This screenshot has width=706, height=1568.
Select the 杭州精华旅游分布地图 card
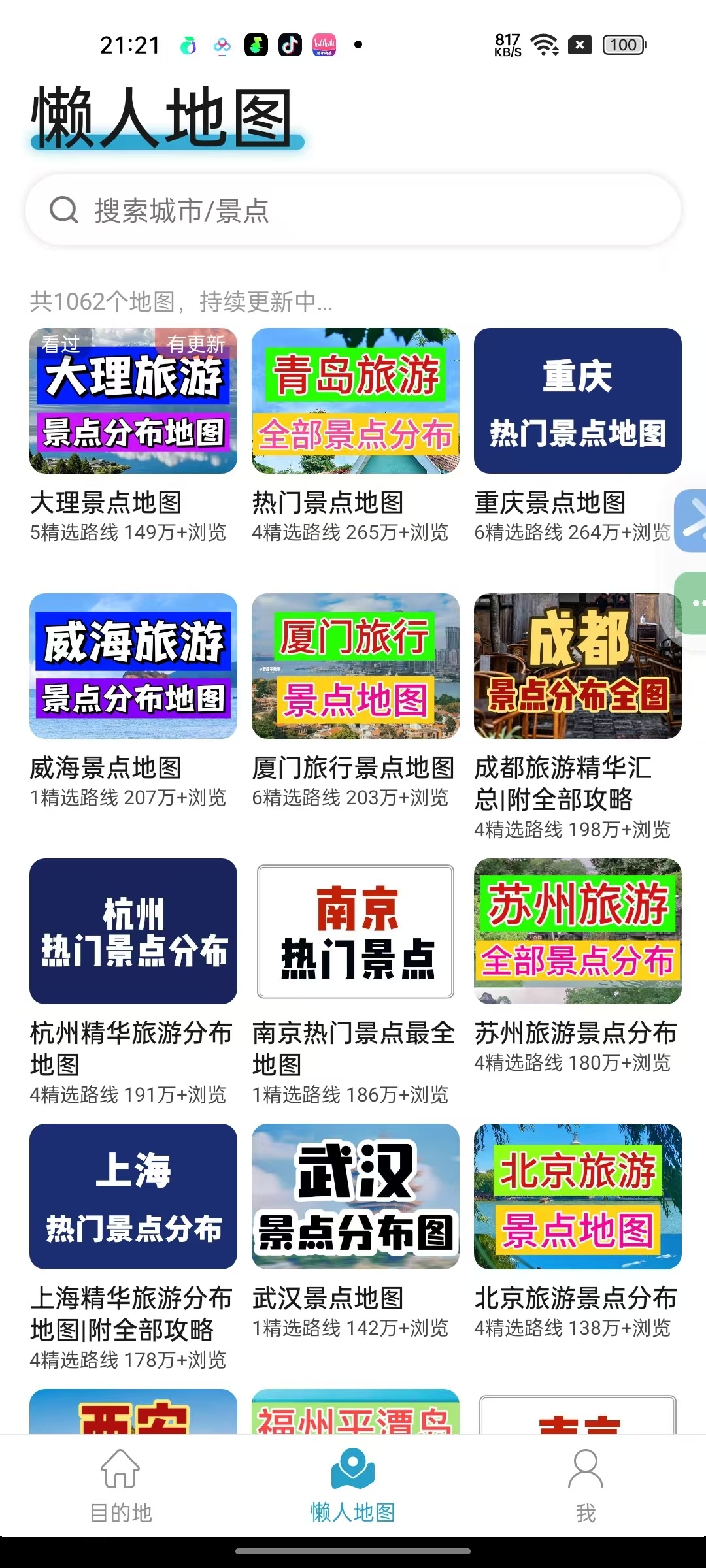pyautogui.click(x=133, y=932)
